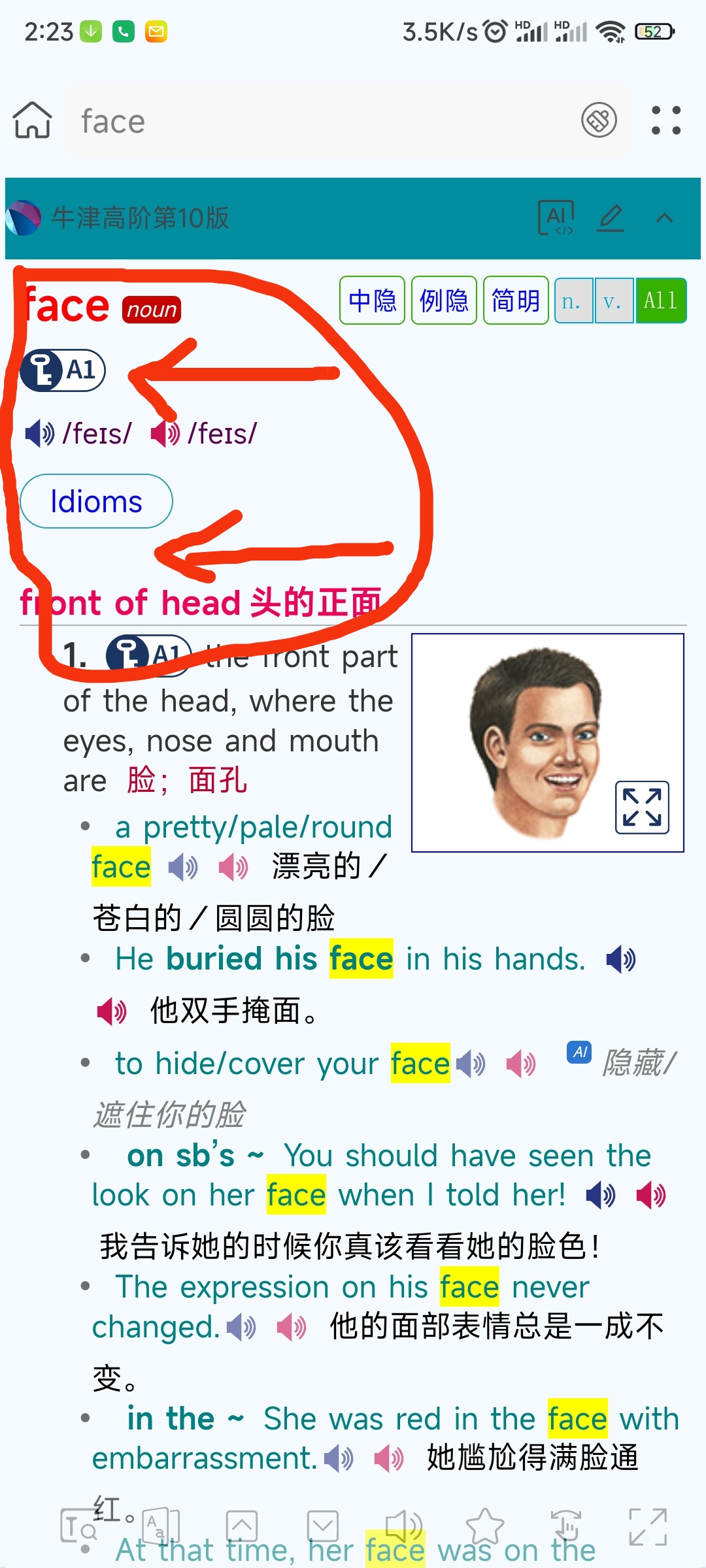
Task: Play blue audio for 'He buried his face'
Action: [x=620, y=959]
